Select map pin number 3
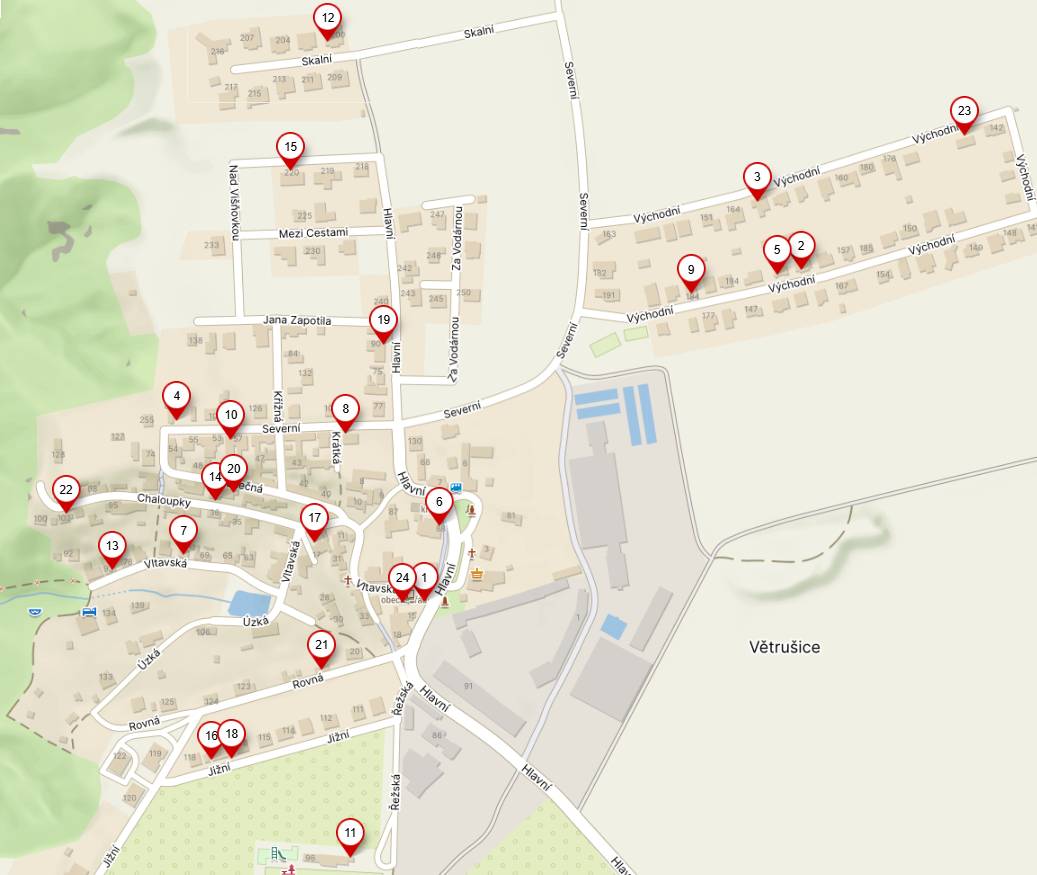 point(757,178)
